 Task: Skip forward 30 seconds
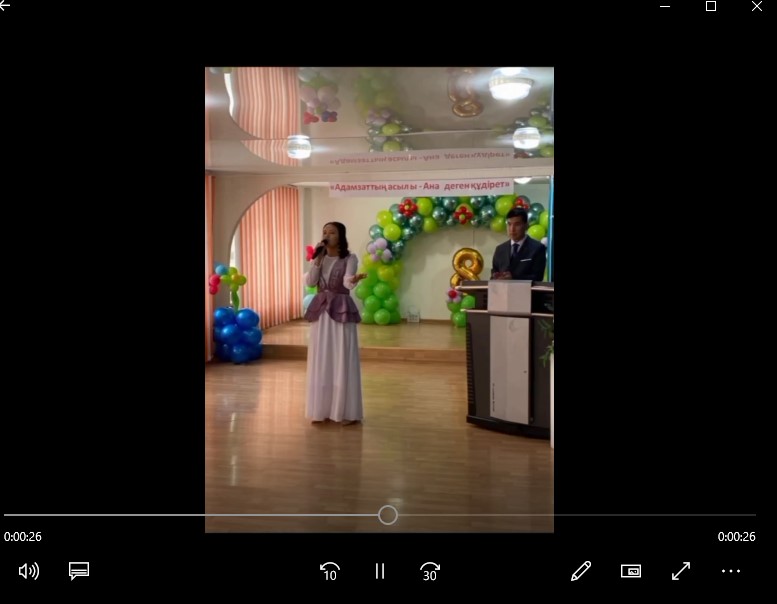tap(430, 571)
